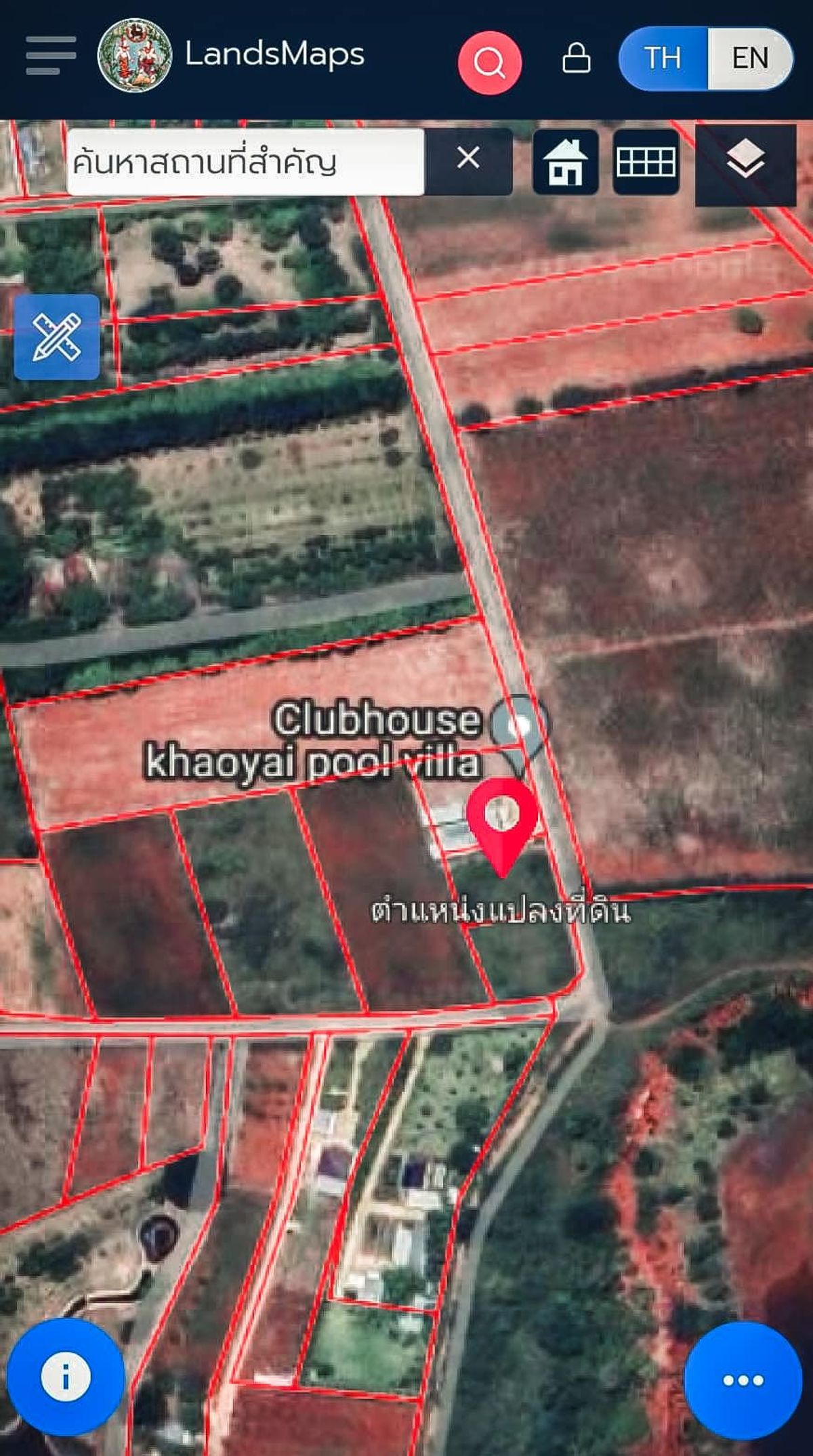Switch language to EN

coord(750,58)
